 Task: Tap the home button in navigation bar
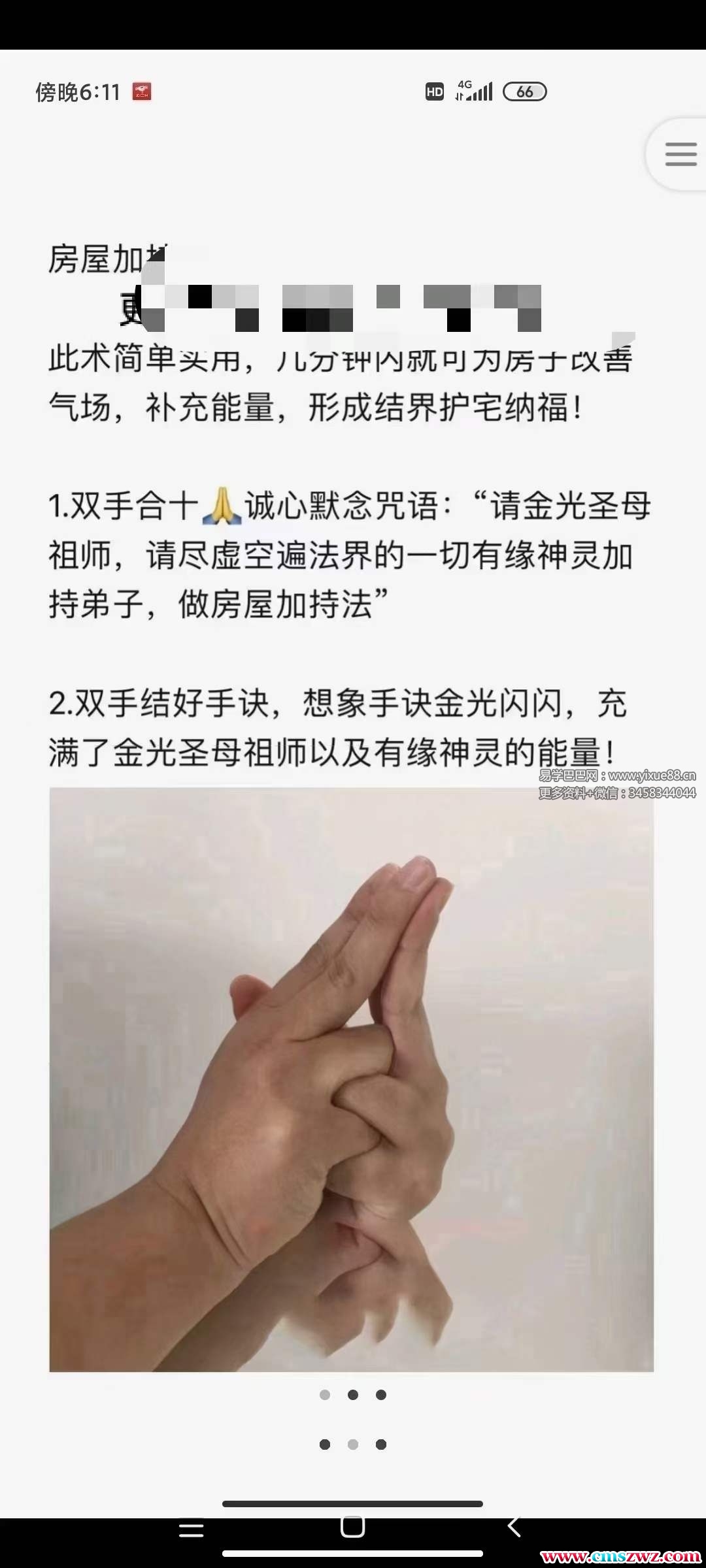tap(352, 1527)
